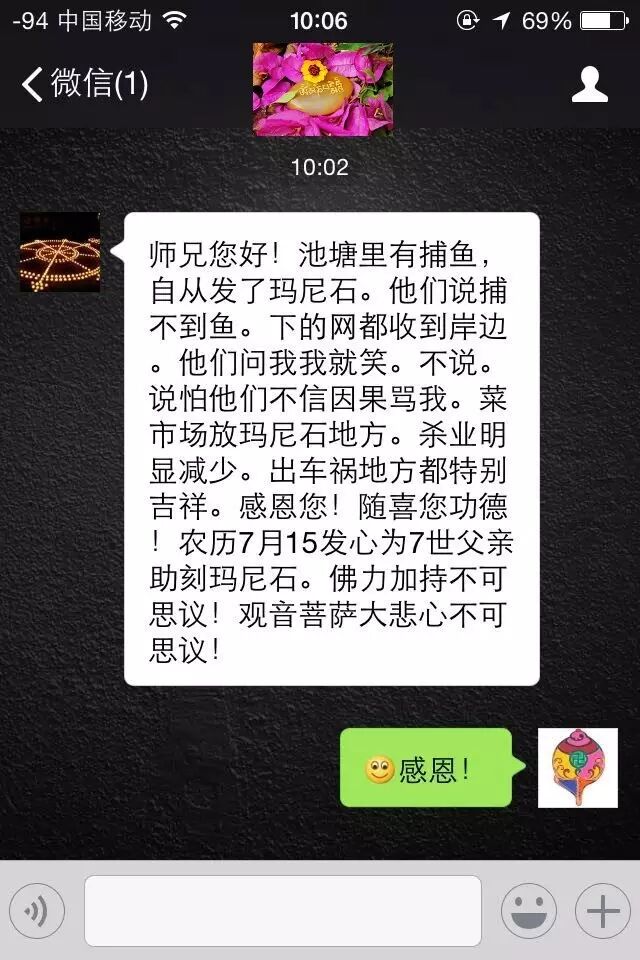640x960 pixels.
Task: Open the emoji sticker panel
Action: (528, 911)
